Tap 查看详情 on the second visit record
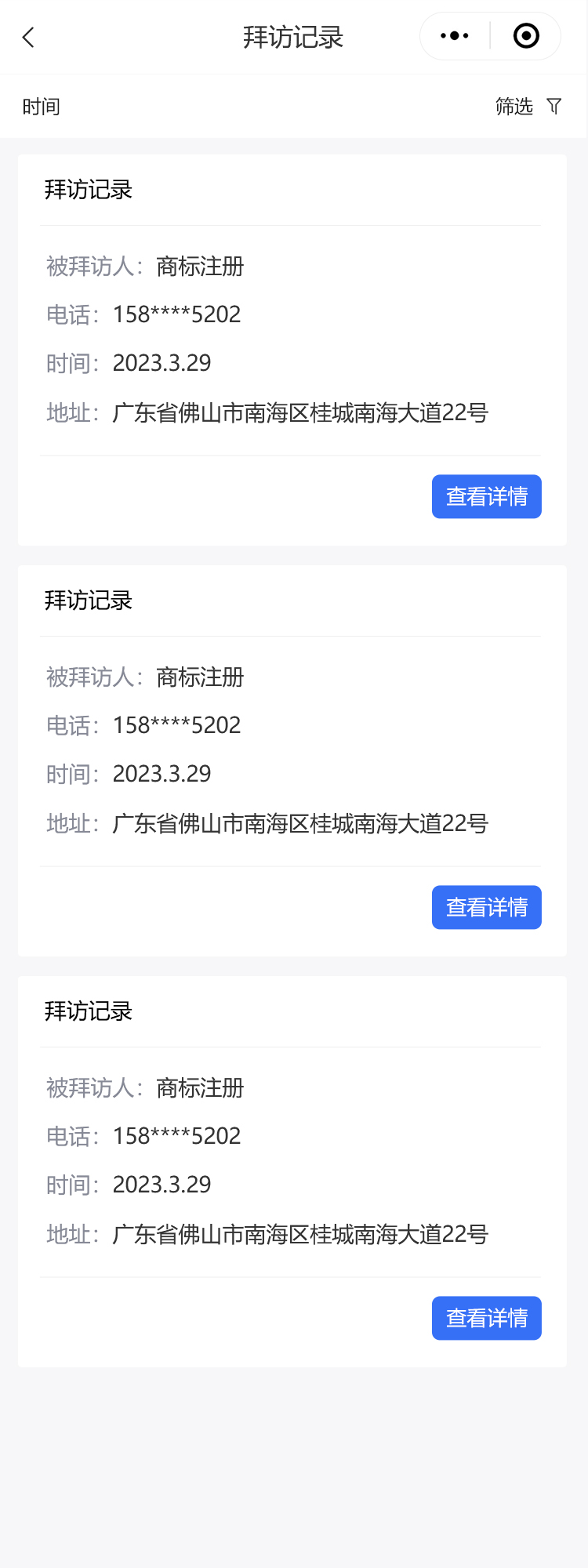The image size is (588, 1568). (486, 907)
